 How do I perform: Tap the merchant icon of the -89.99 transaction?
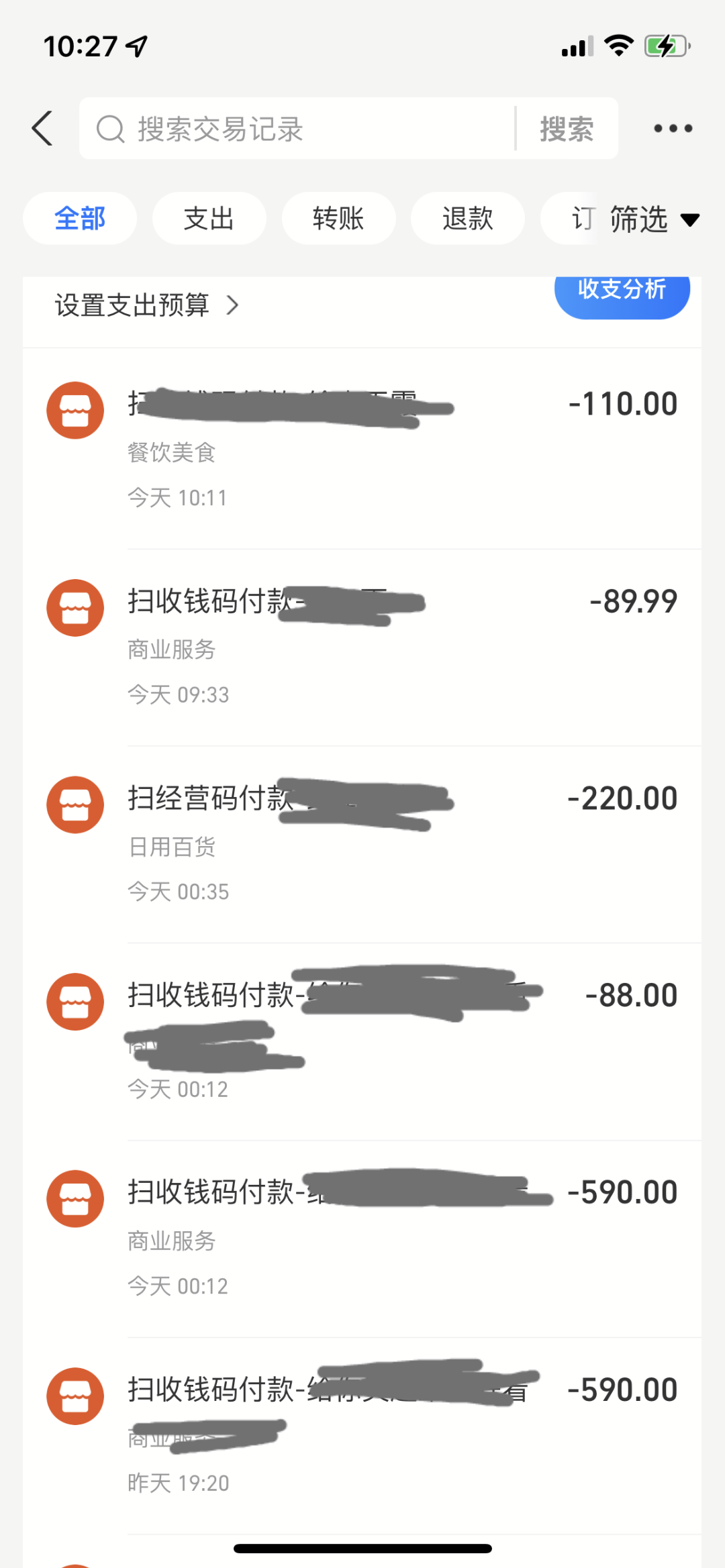click(x=75, y=607)
